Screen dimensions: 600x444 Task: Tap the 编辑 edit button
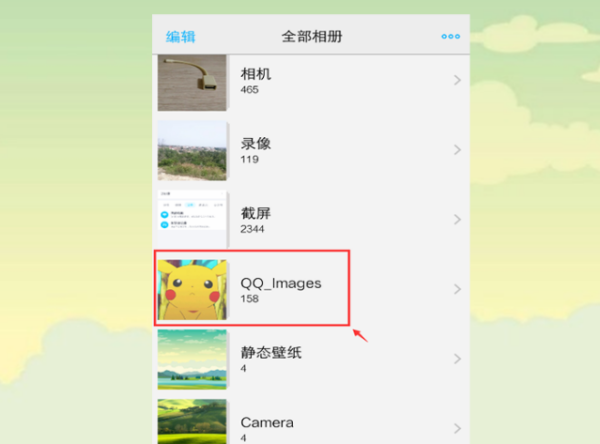click(181, 37)
